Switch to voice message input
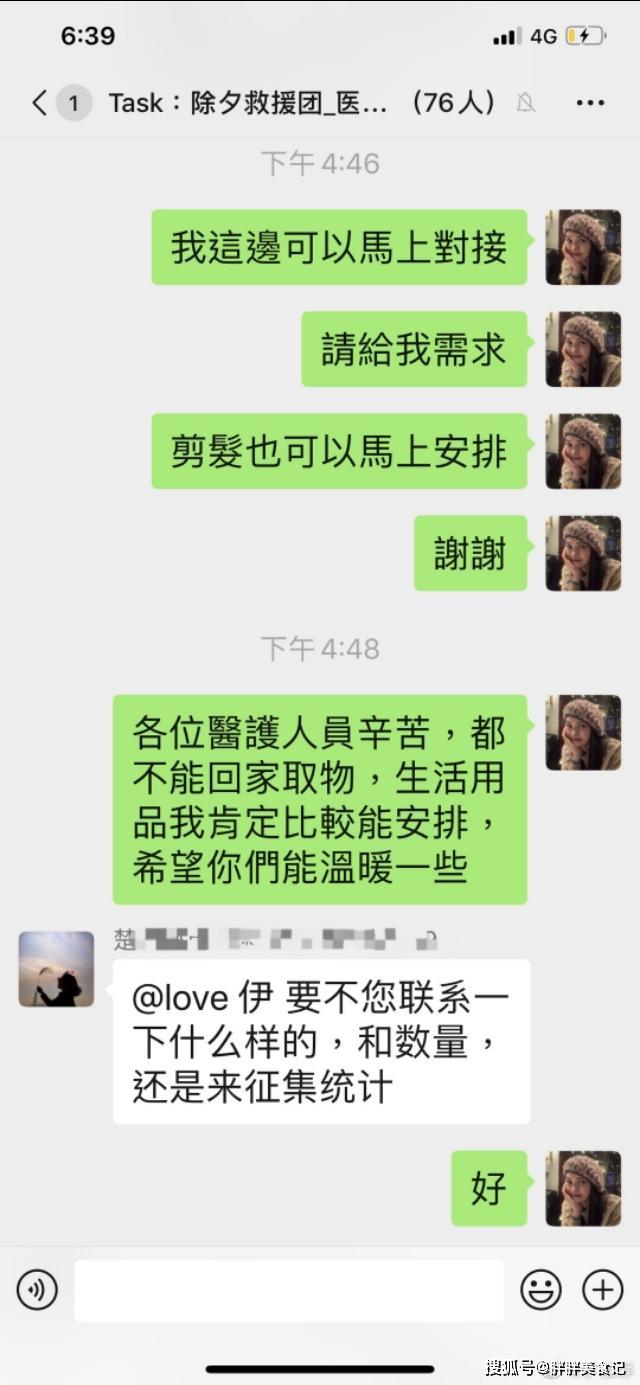Screen dimensions: 640x1385 [37, 1290]
